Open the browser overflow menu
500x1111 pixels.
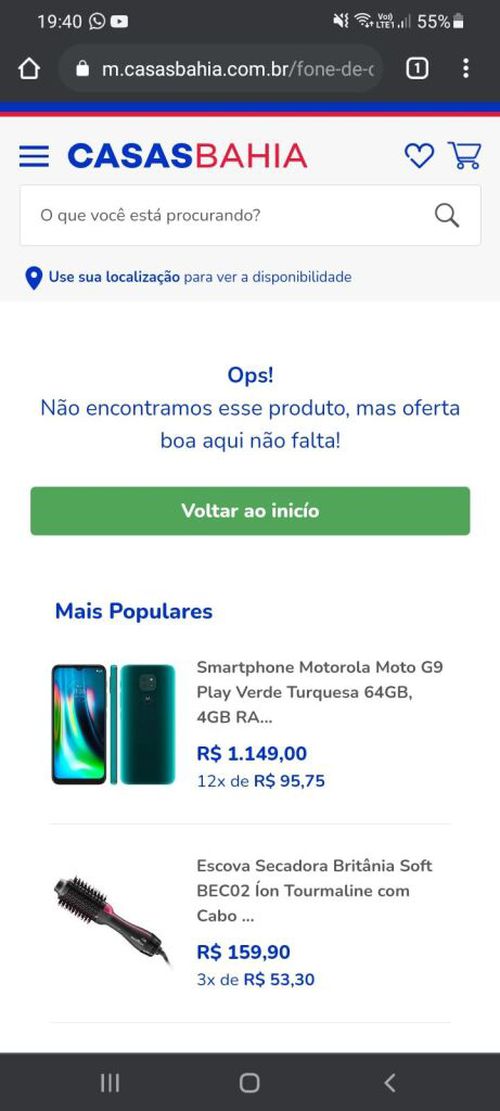(465, 69)
